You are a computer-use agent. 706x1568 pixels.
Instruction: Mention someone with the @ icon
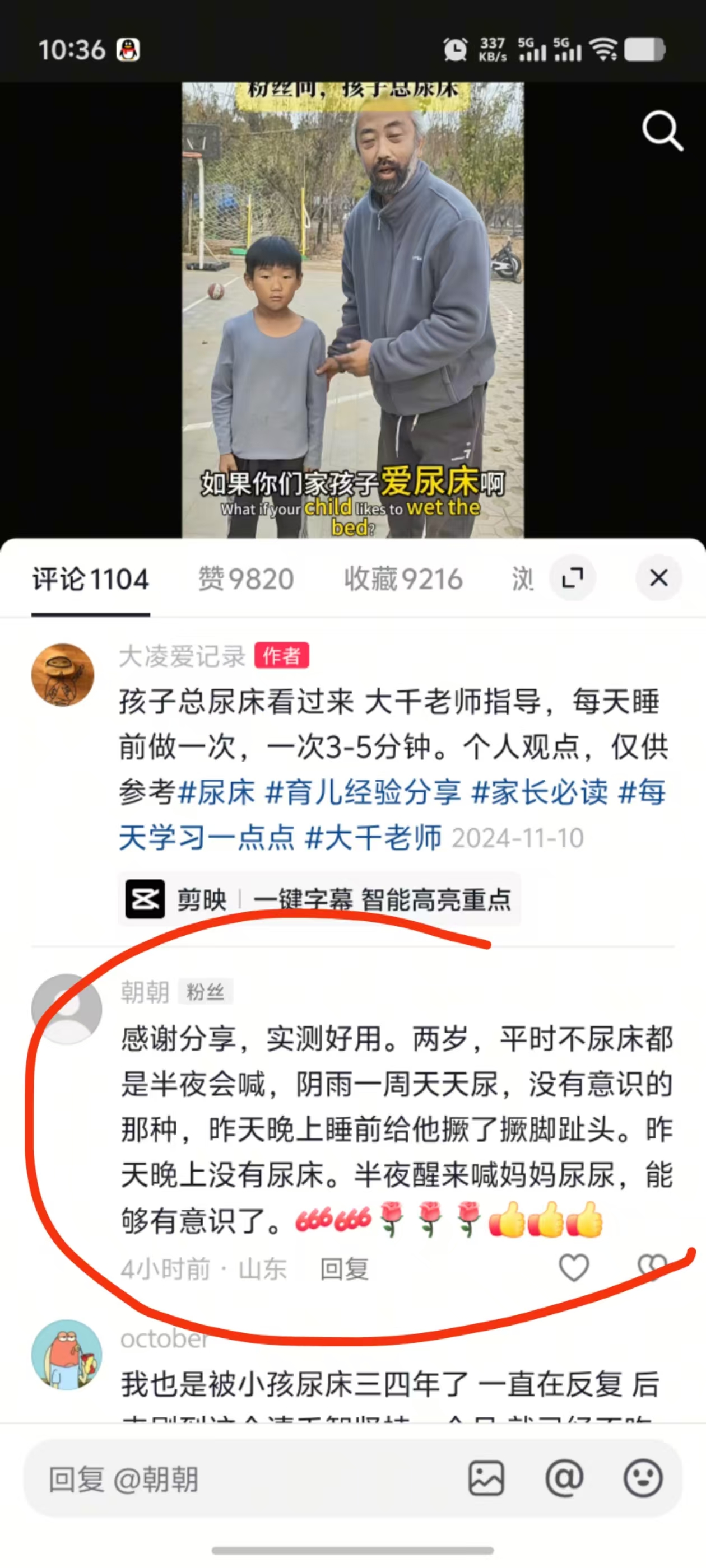pos(564,1478)
